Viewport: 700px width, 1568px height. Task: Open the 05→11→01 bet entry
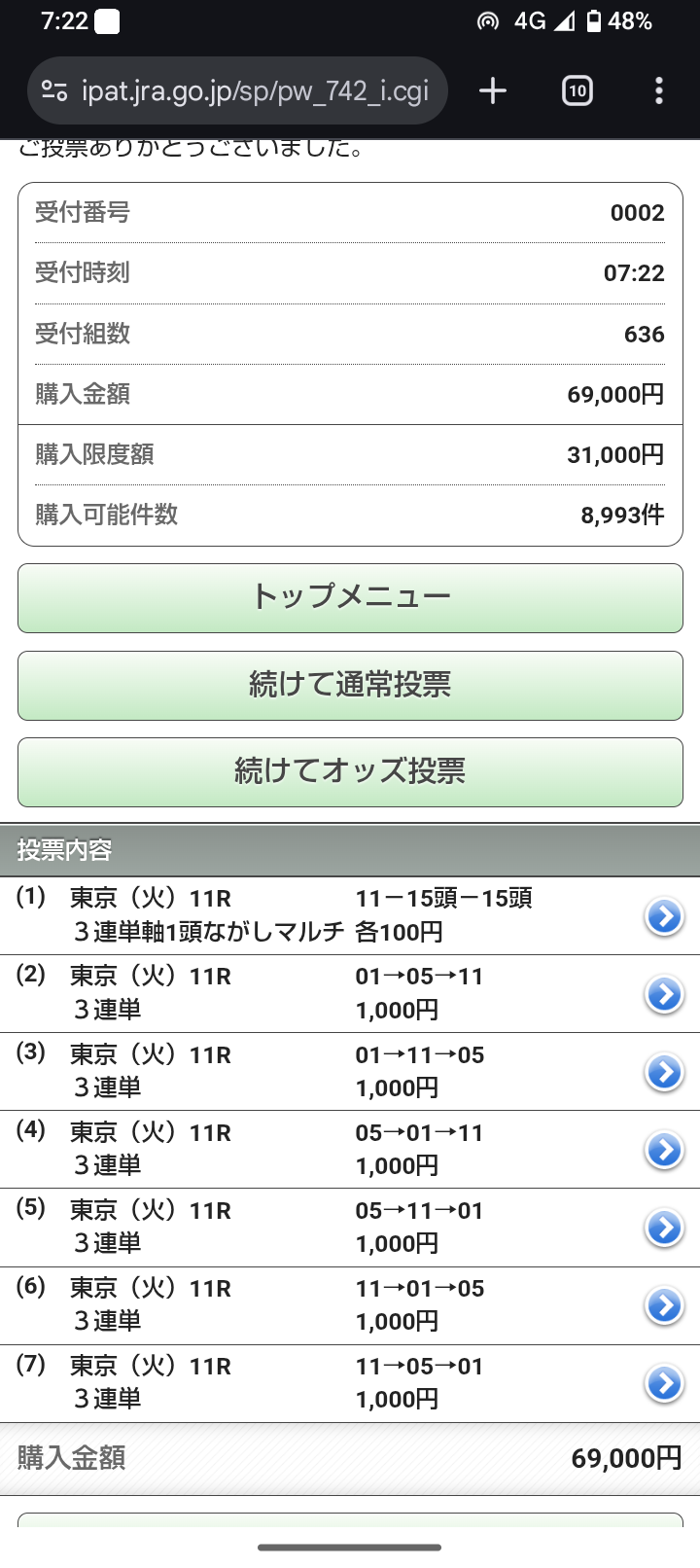pos(664,1228)
